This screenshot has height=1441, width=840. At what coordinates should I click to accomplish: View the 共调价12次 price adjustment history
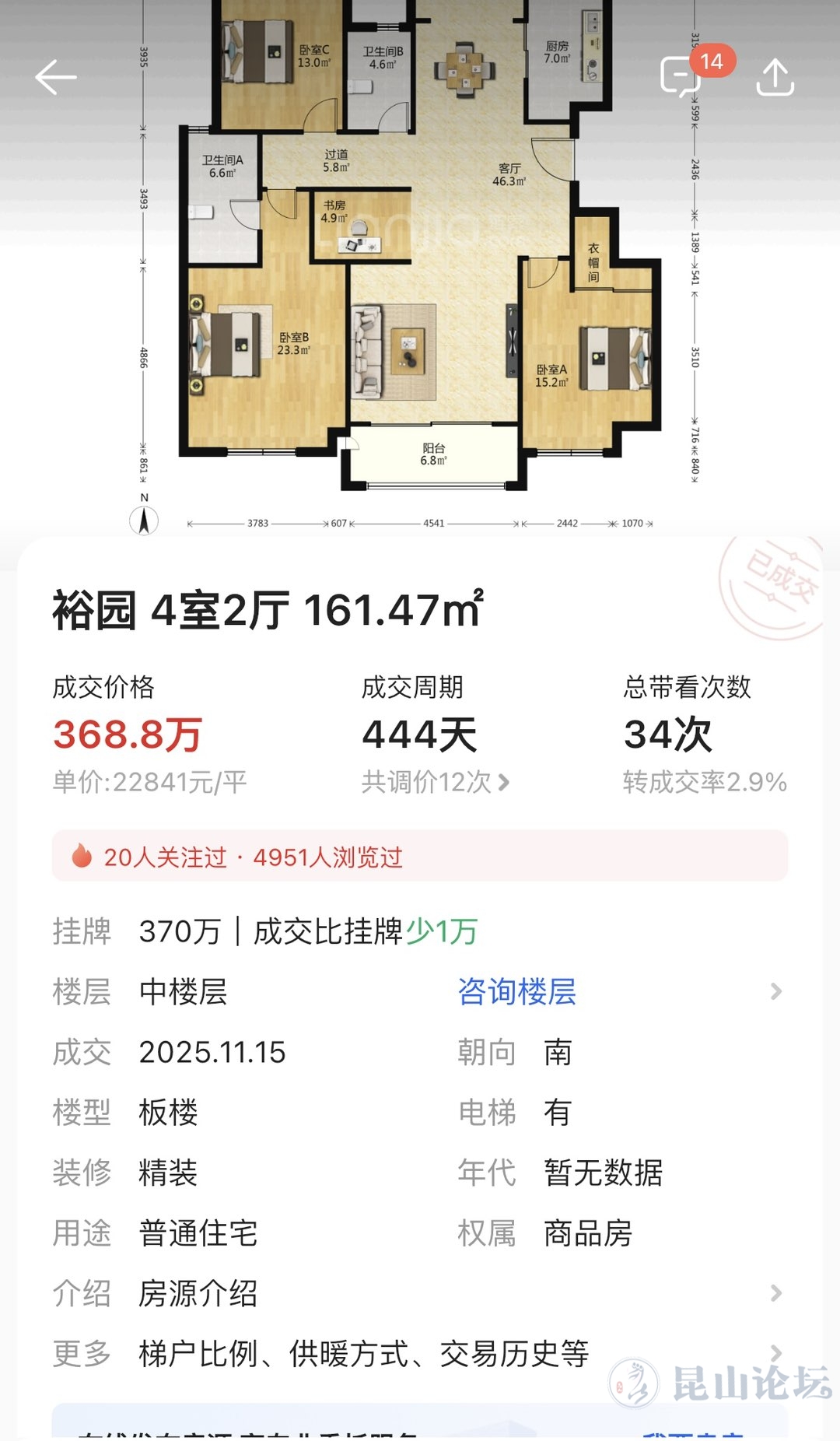(436, 782)
